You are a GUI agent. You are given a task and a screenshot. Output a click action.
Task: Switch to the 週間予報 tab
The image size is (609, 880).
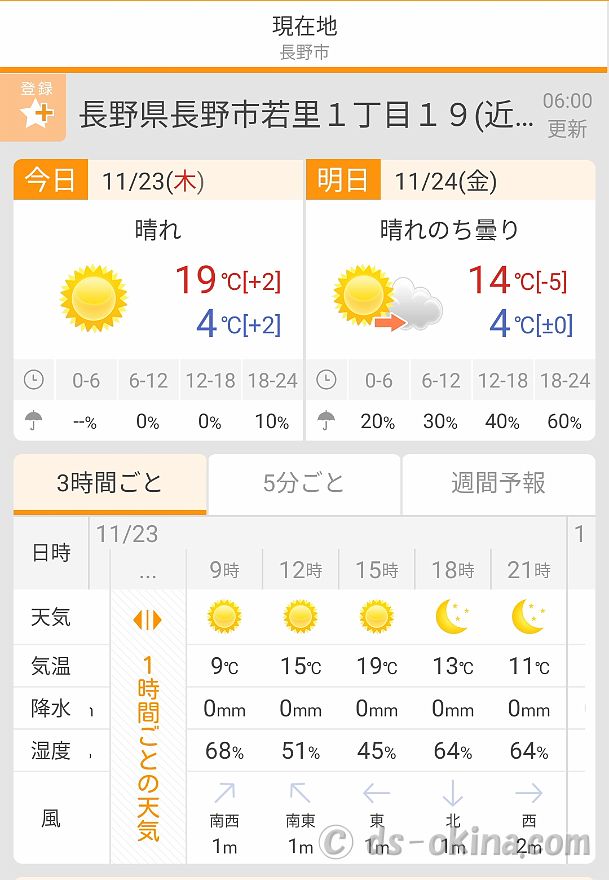coord(498,484)
